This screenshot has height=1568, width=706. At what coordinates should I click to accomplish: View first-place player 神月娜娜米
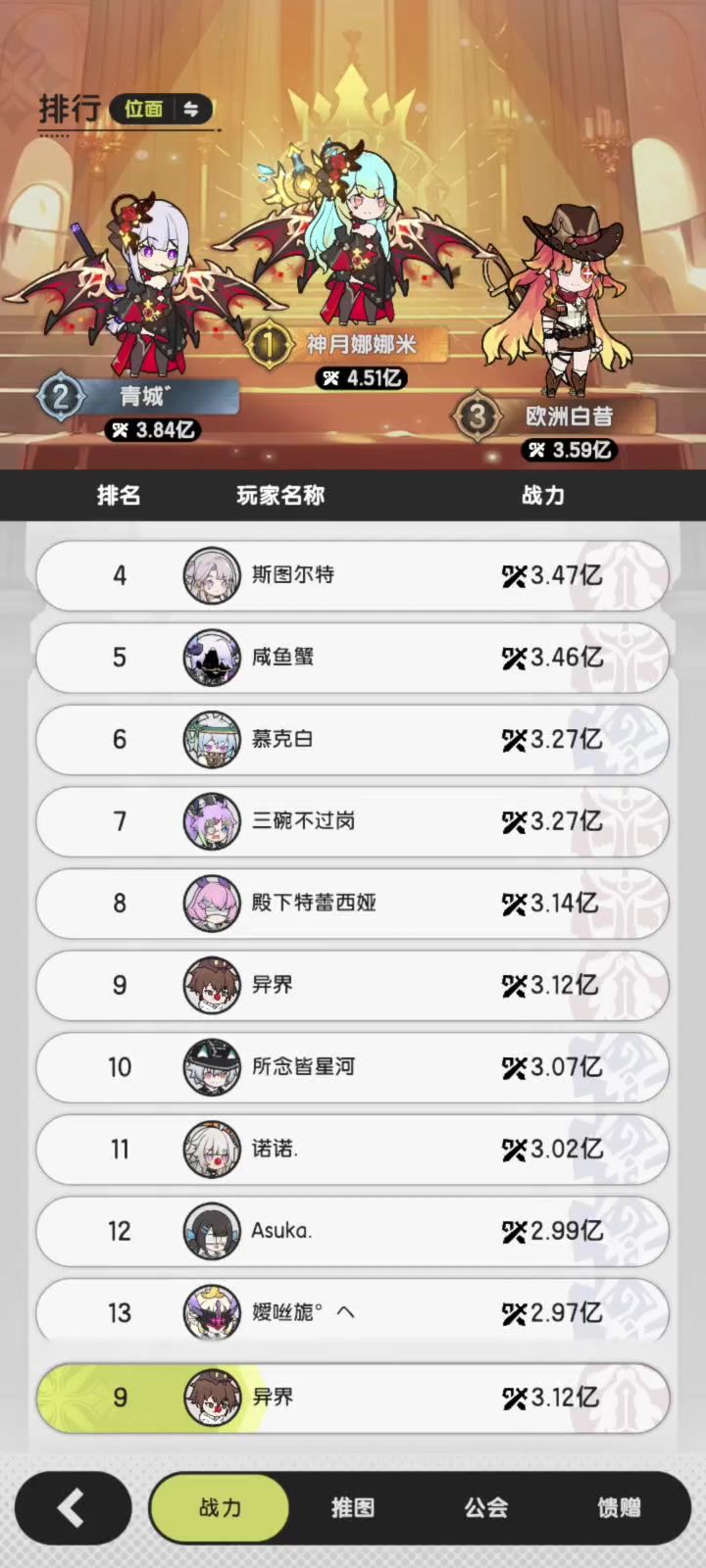click(x=357, y=245)
